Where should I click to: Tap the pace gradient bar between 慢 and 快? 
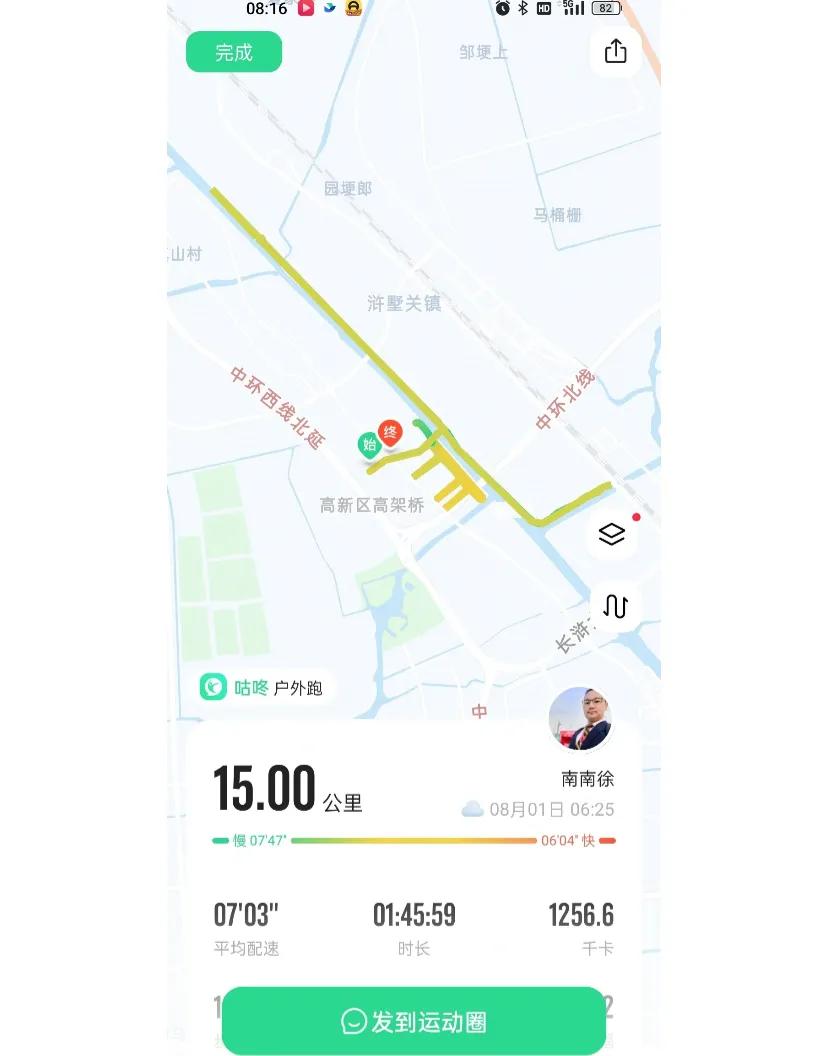pyautogui.click(x=410, y=841)
